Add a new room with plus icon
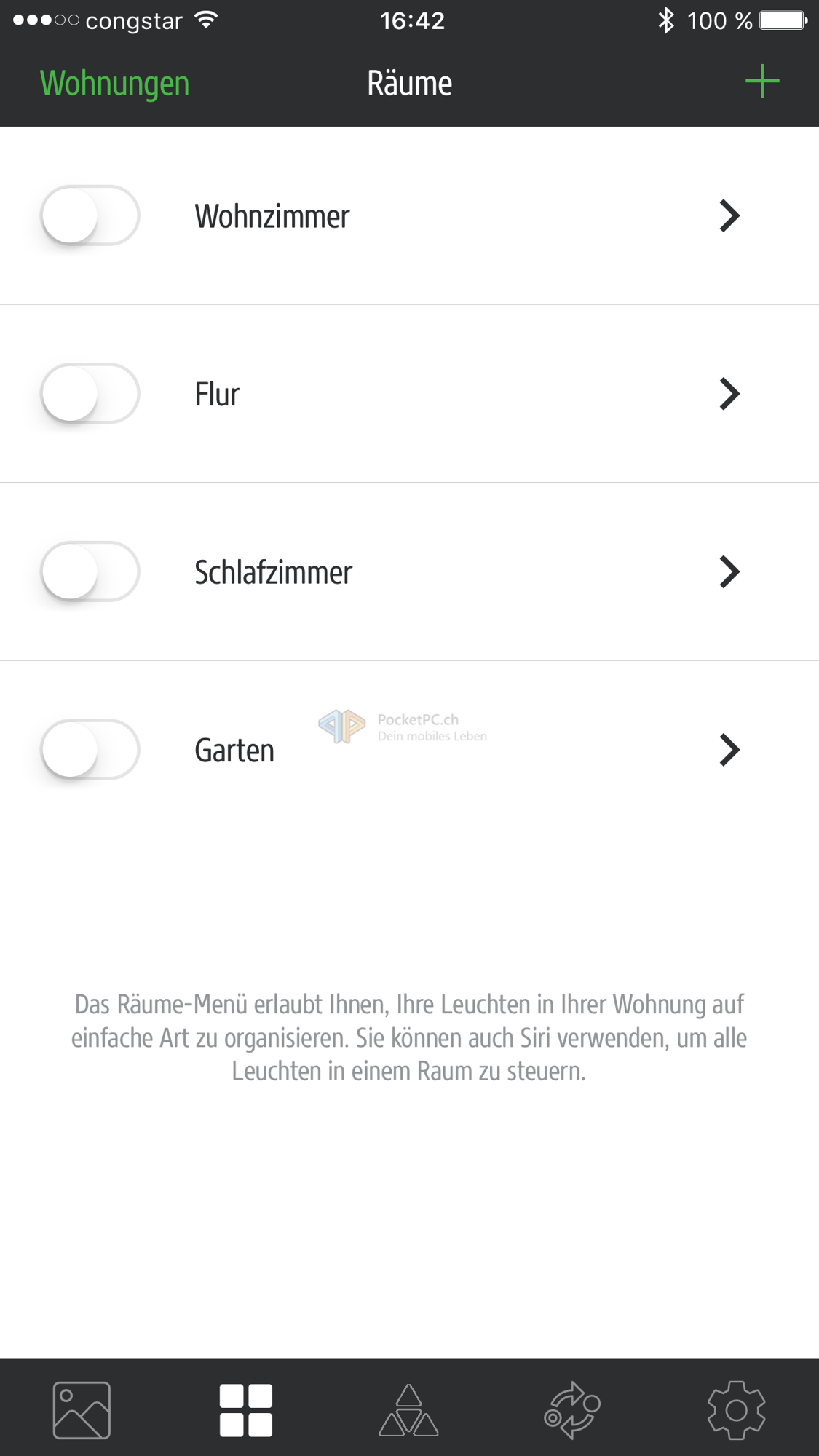The width and height of the screenshot is (819, 1456). (x=762, y=81)
